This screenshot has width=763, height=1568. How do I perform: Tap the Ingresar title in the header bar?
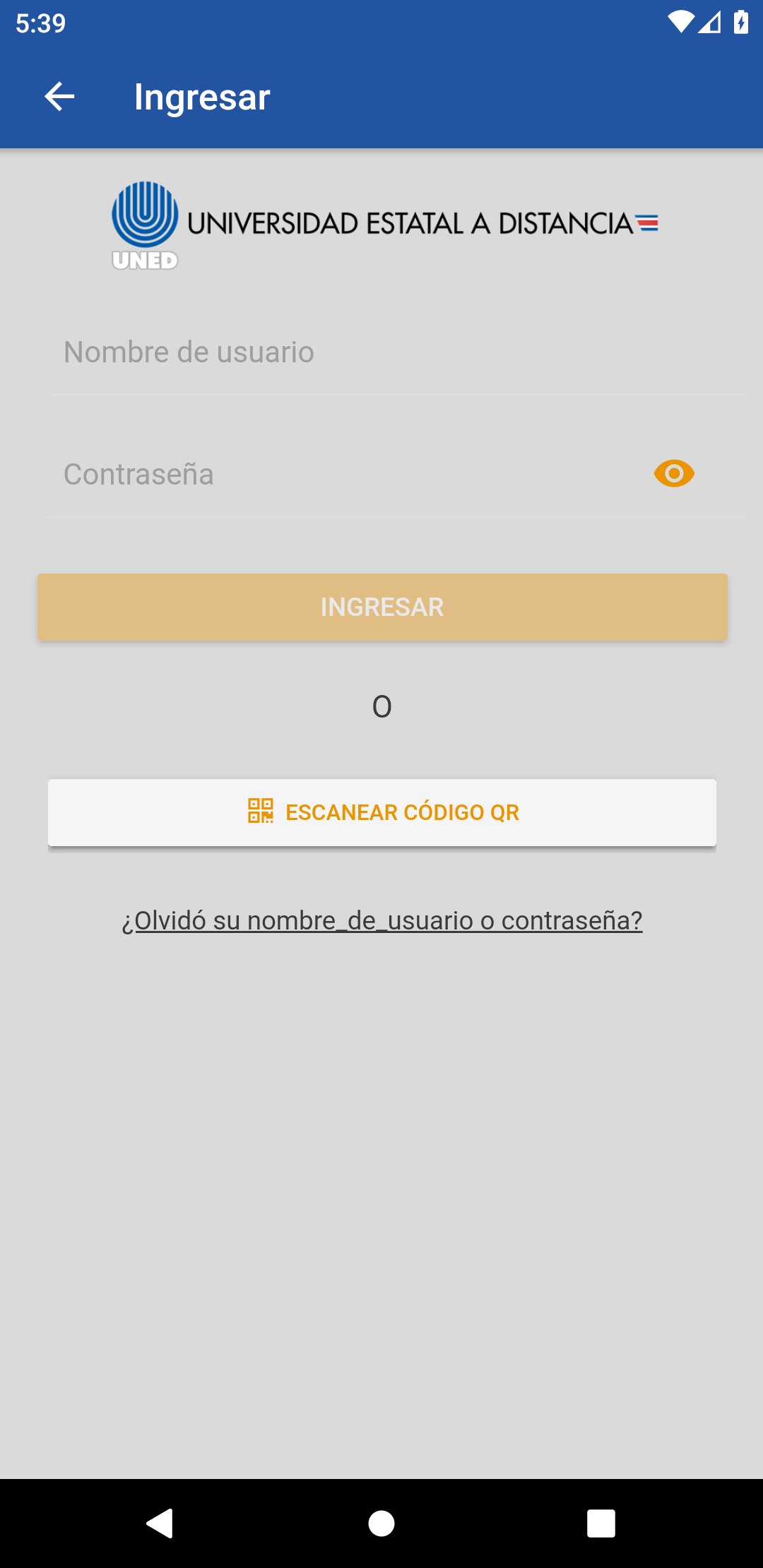(202, 97)
